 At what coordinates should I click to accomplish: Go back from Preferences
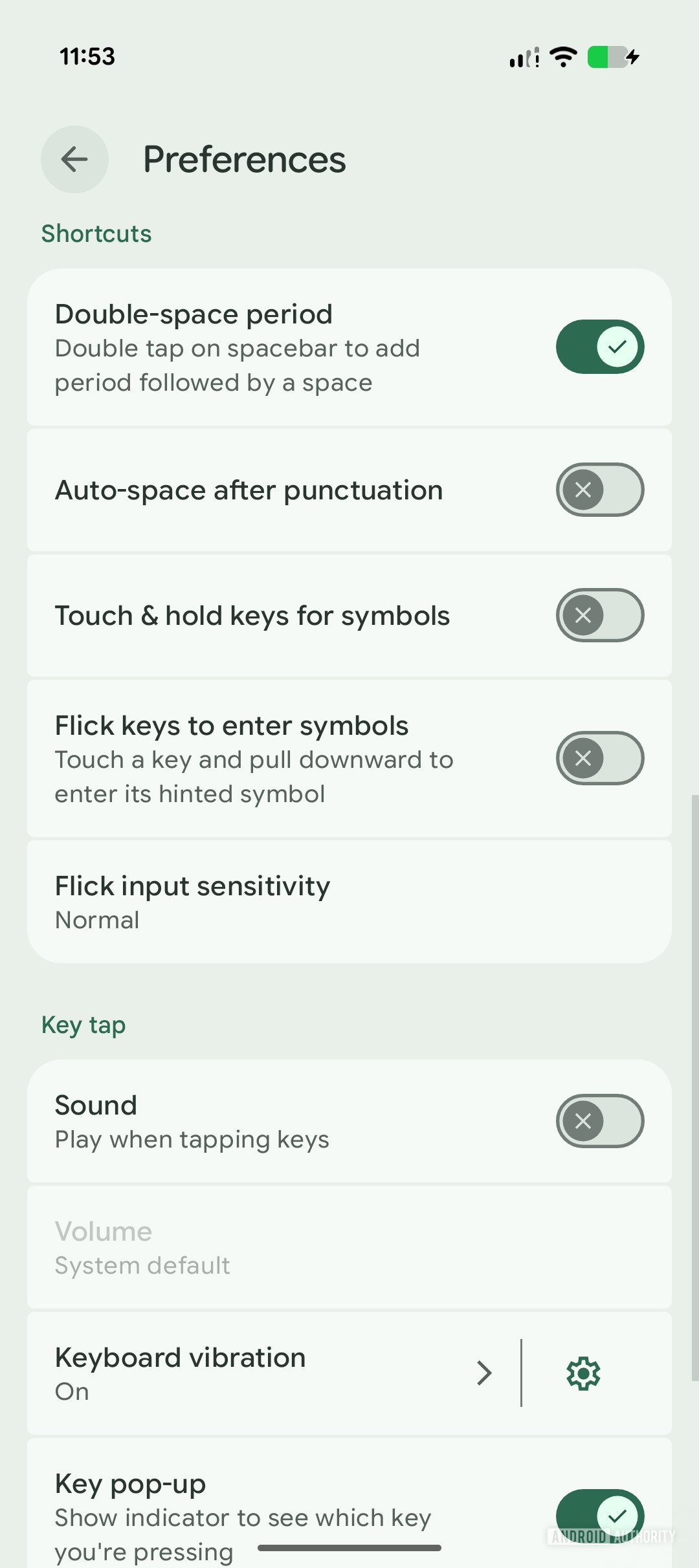point(74,159)
